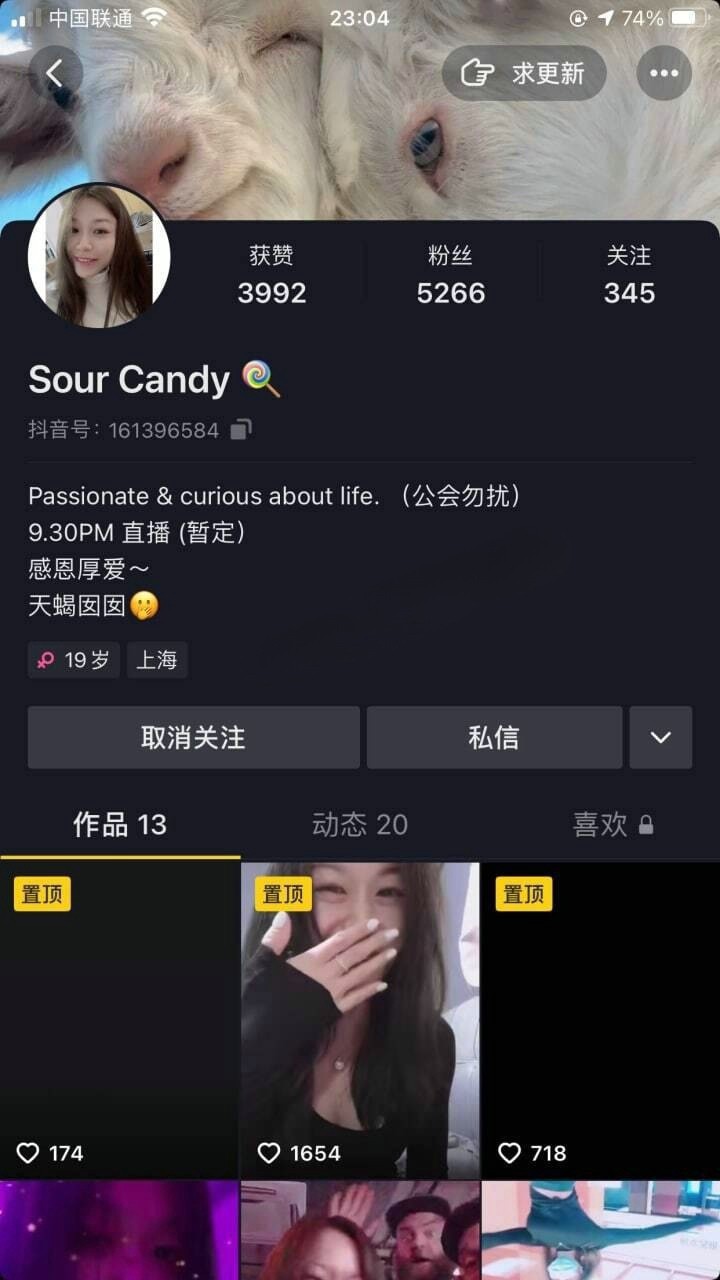The image size is (720, 1280).
Task: Go back using the top-left arrow
Action: click(55, 73)
